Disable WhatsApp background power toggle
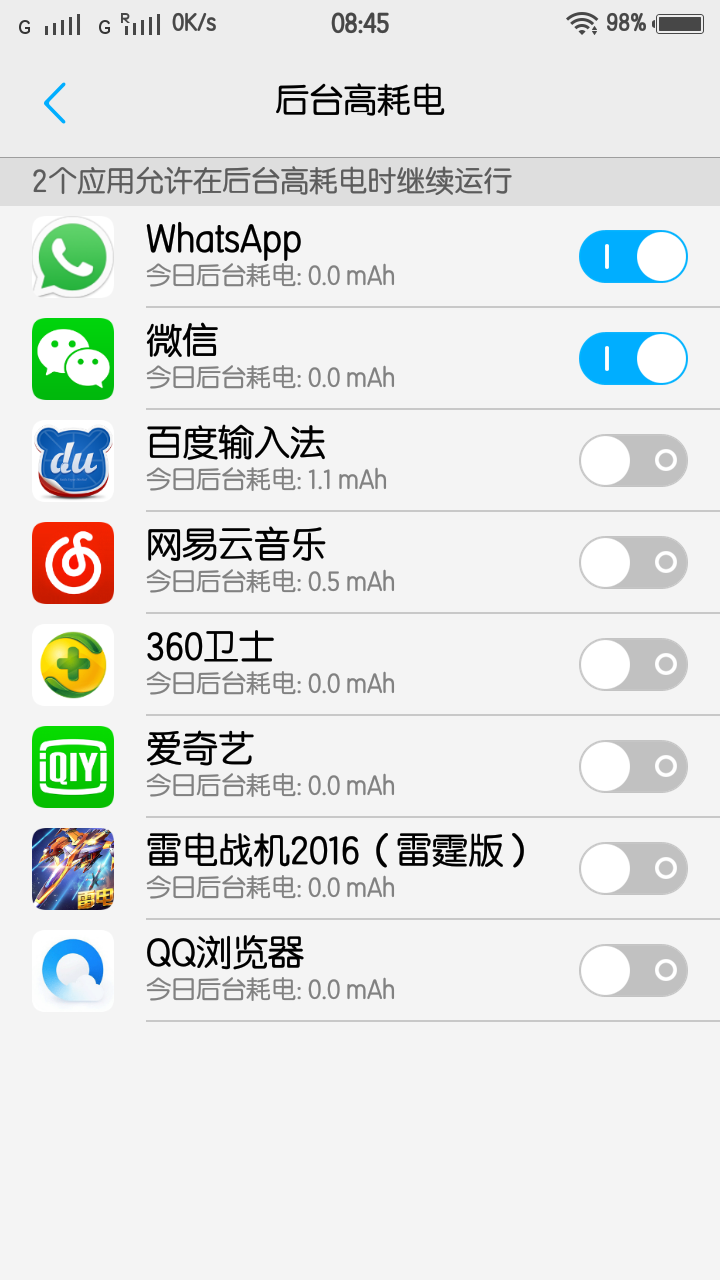This screenshot has height=1280, width=720. coord(633,257)
